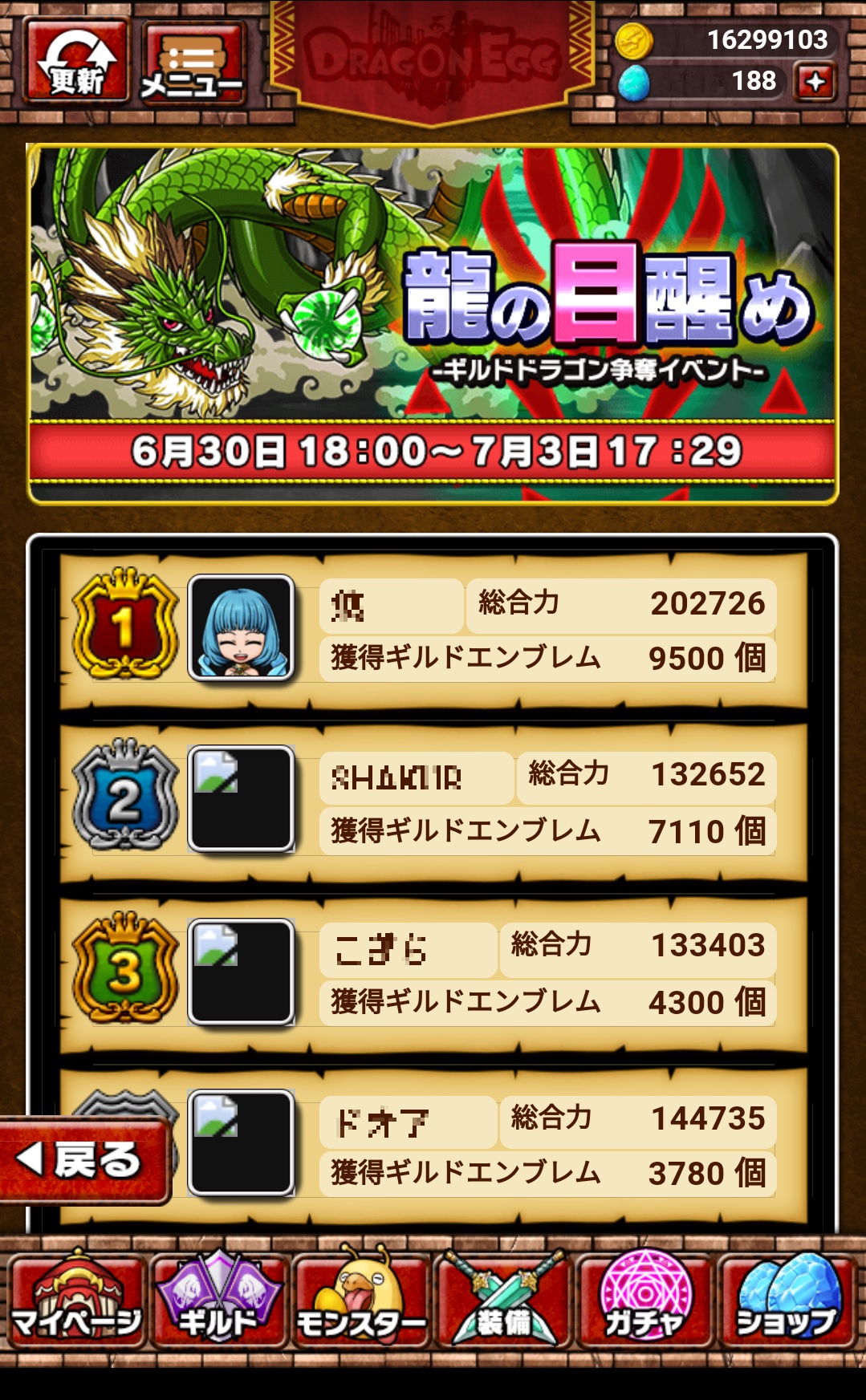This screenshot has width=866, height=1400.
Task: Go to the ガチャ tab
Action: point(644,1301)
